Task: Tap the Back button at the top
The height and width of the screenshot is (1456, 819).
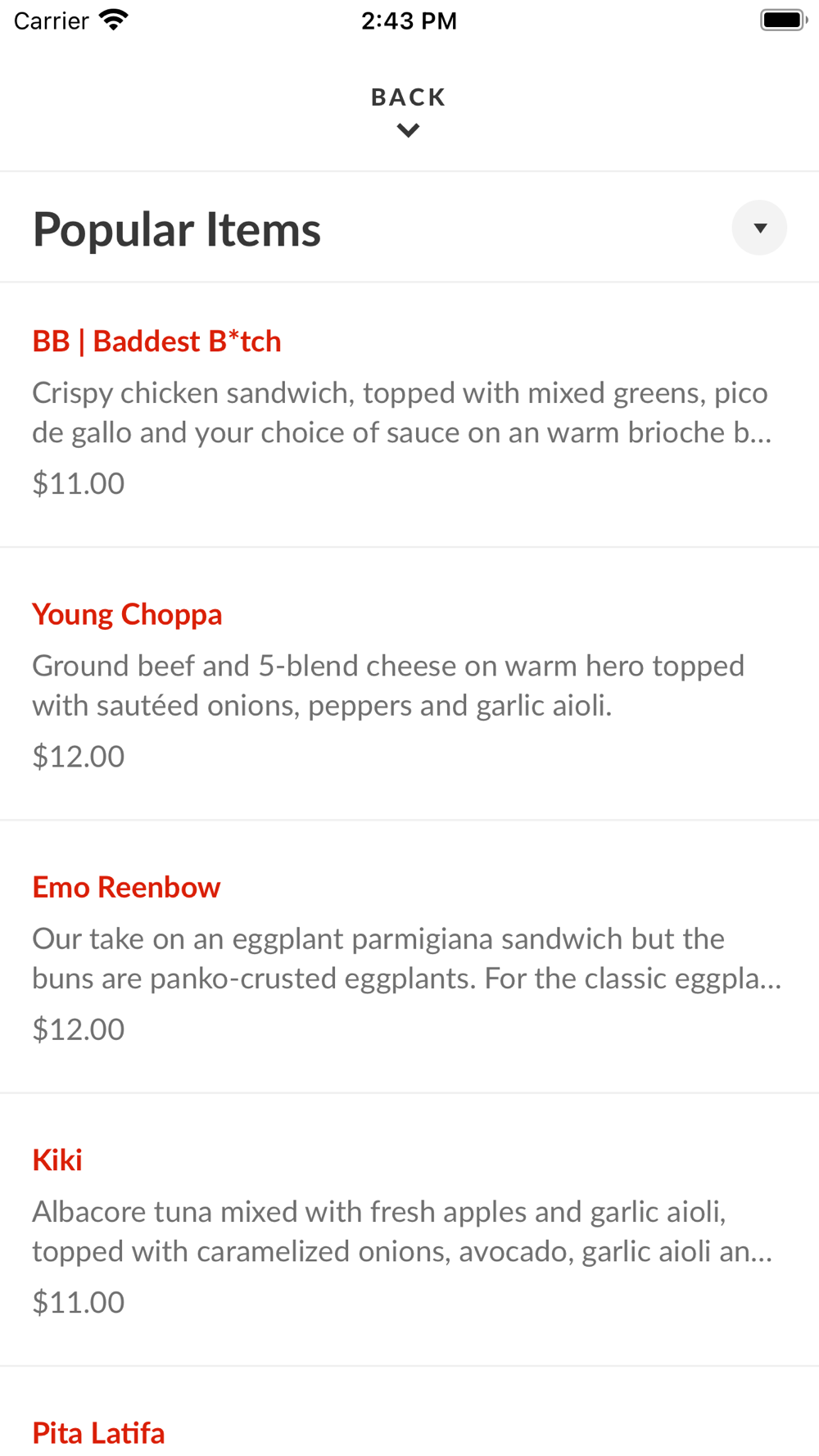Action: pos(409,111)
